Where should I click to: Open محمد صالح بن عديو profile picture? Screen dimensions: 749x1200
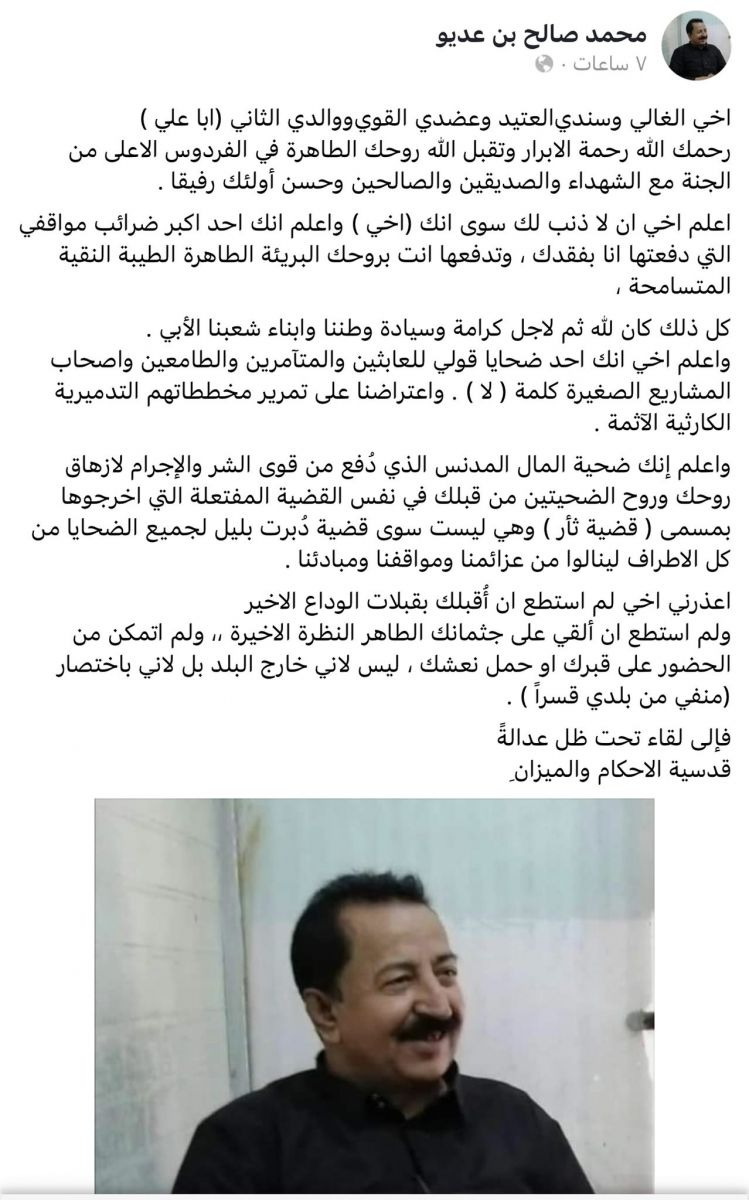(x=699, y=46)
